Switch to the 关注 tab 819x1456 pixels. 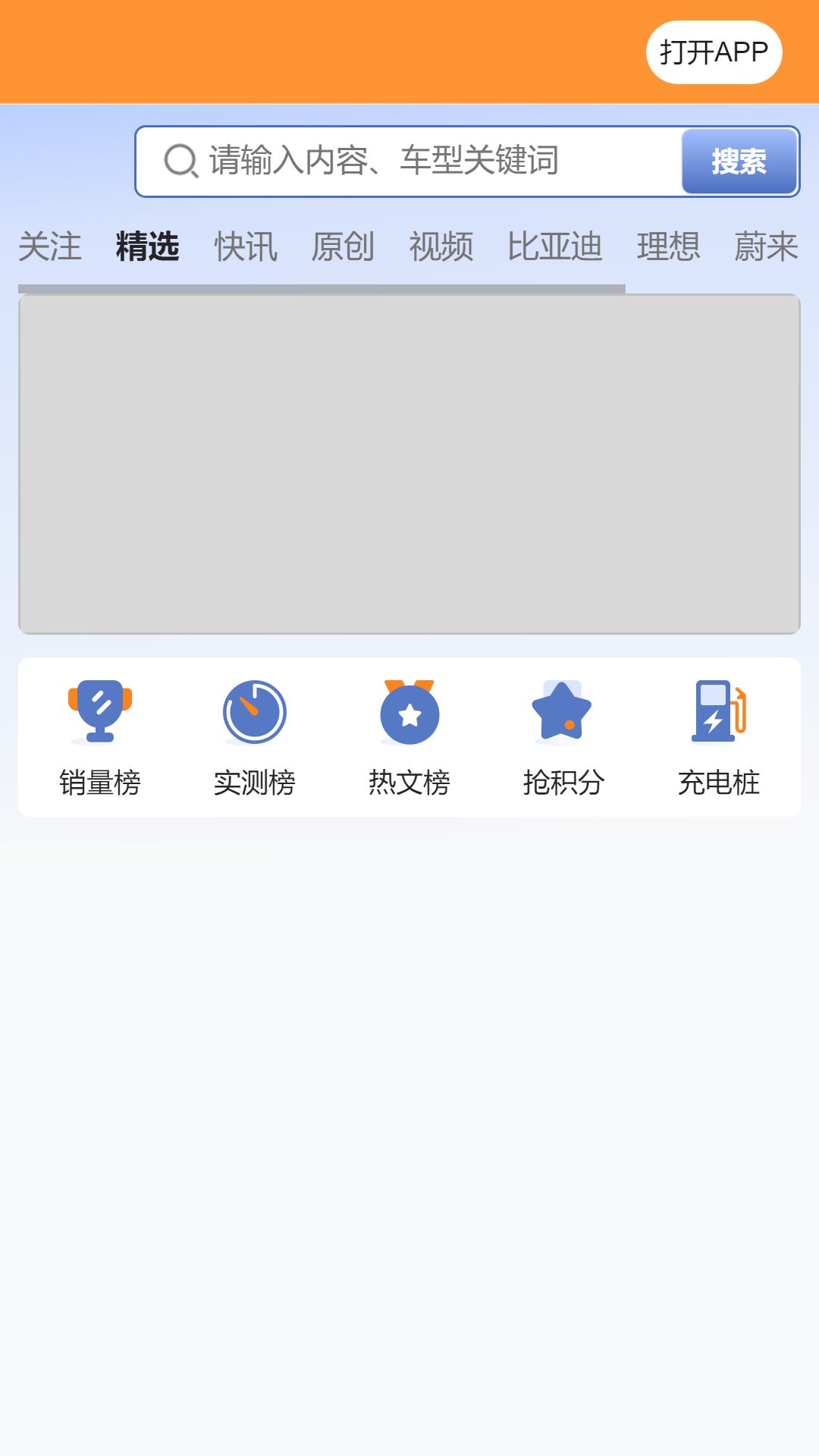pyautogui.click(x=50, y=247)
